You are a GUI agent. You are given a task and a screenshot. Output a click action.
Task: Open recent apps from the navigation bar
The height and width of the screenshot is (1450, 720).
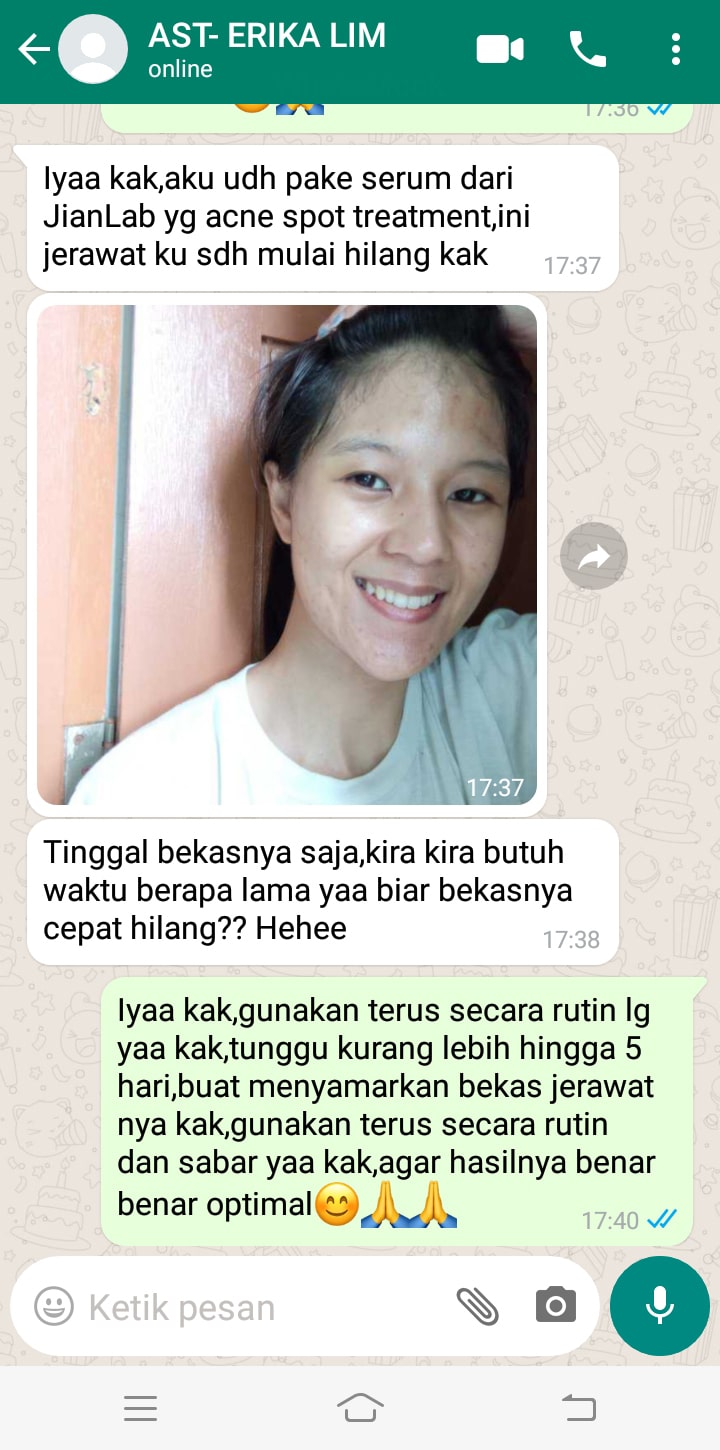[141, 1409]
